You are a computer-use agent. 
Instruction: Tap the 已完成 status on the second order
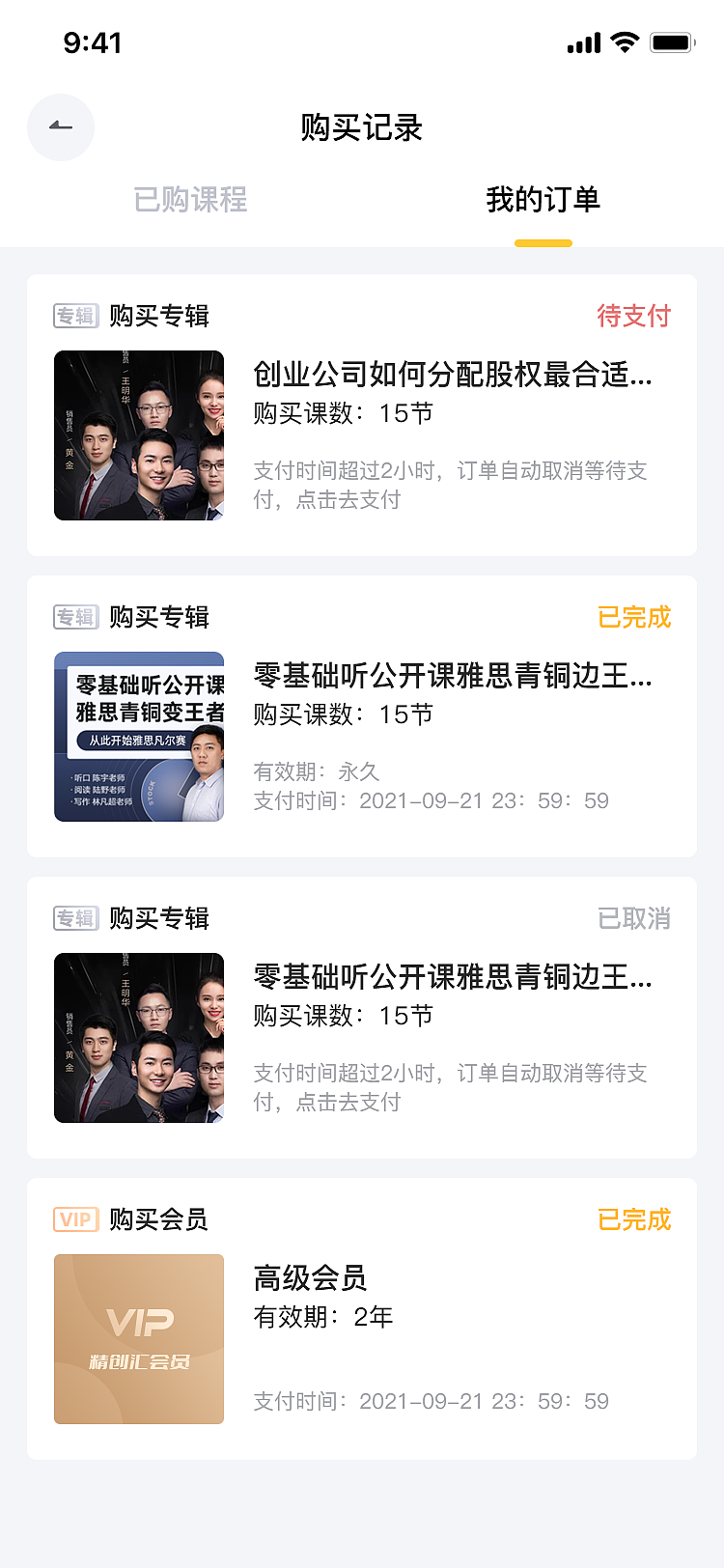(x=634, y=617)
